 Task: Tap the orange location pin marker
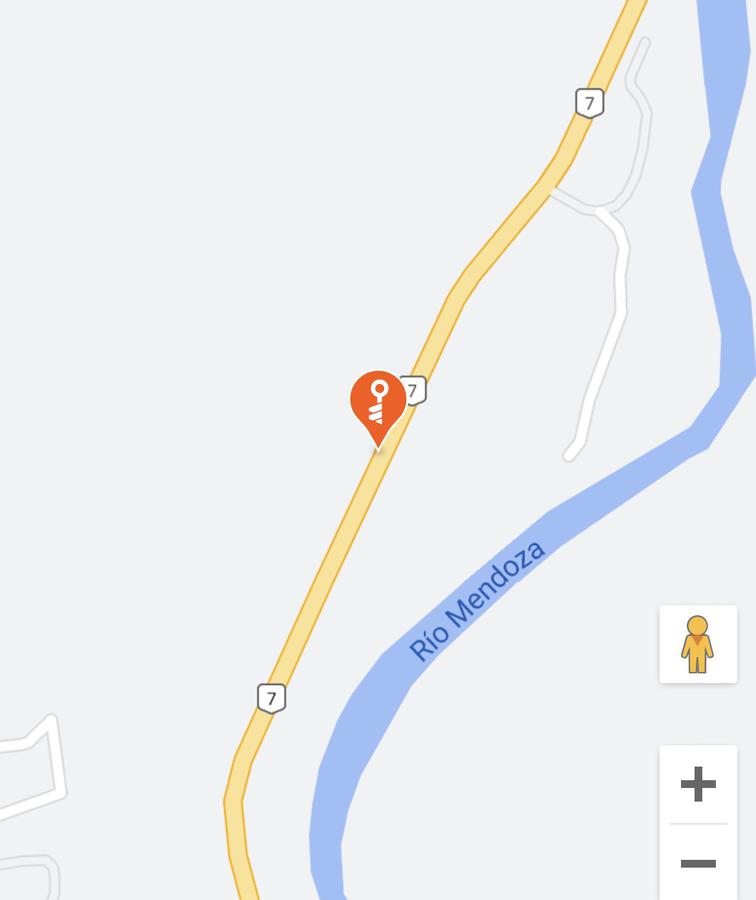(x=378, y=402)
